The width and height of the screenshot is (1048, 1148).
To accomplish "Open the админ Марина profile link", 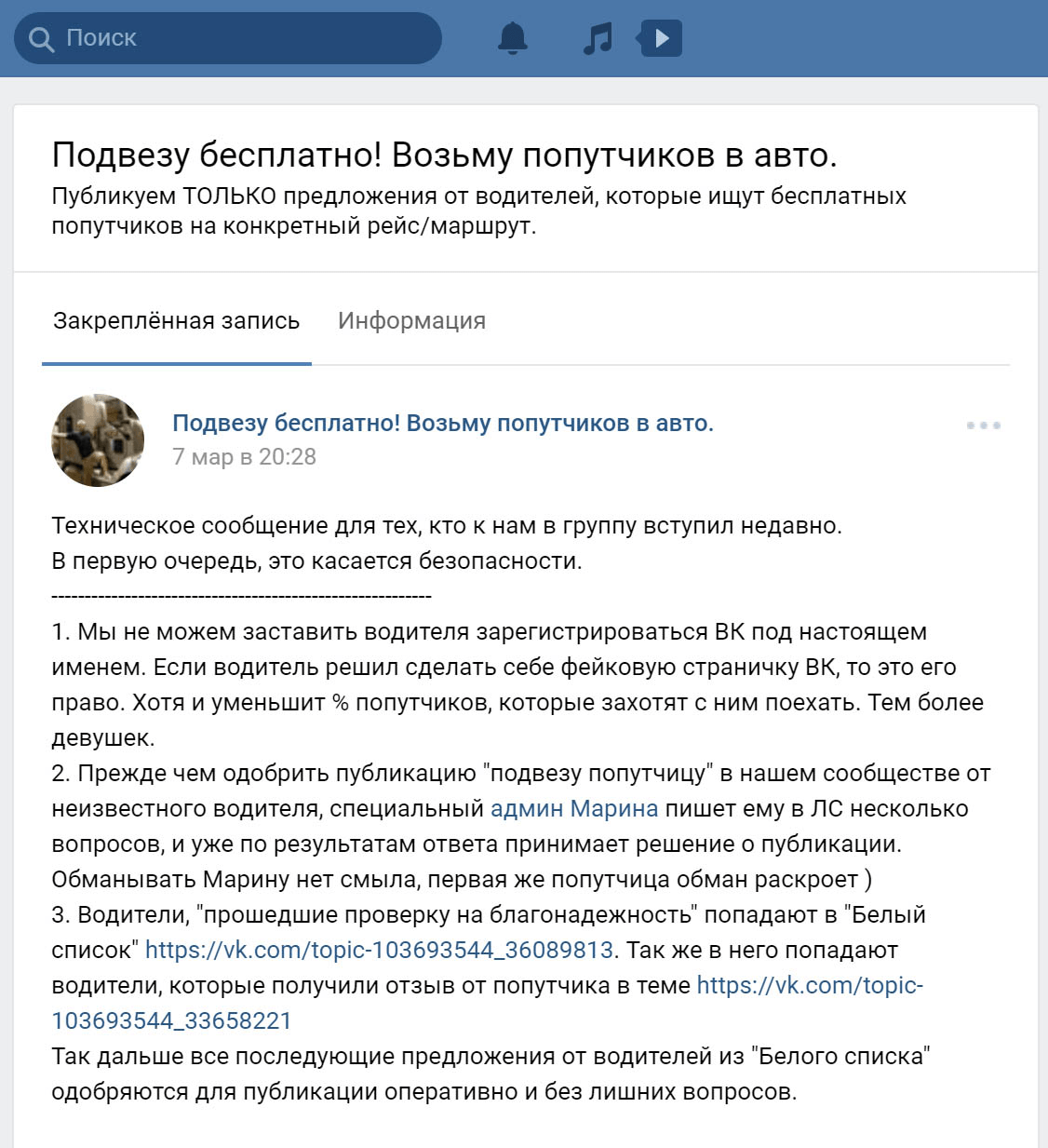I will 574,808.
